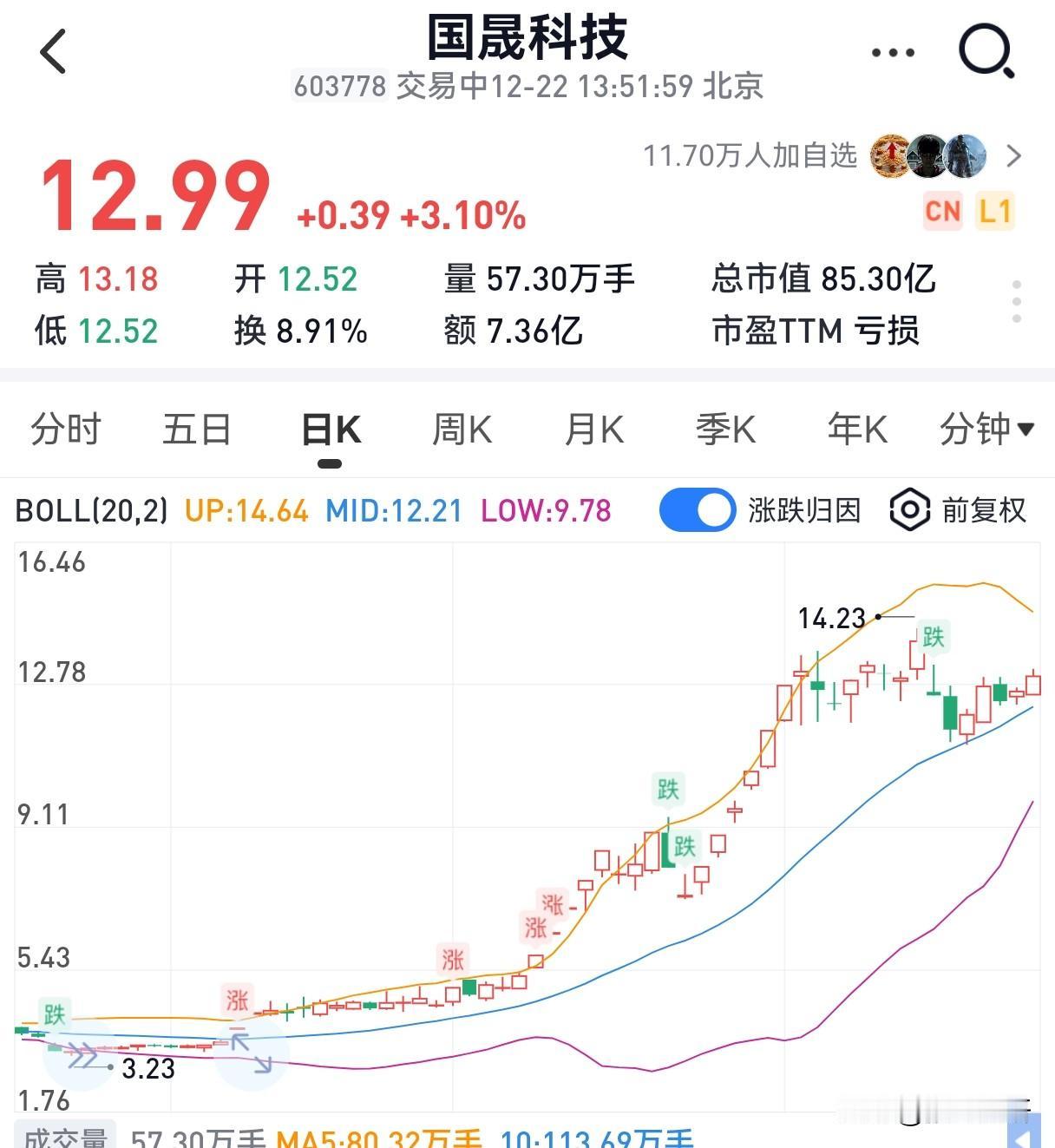Open the ellipsis more-options icon
1055x1148 pixels.
pos(892,50)
